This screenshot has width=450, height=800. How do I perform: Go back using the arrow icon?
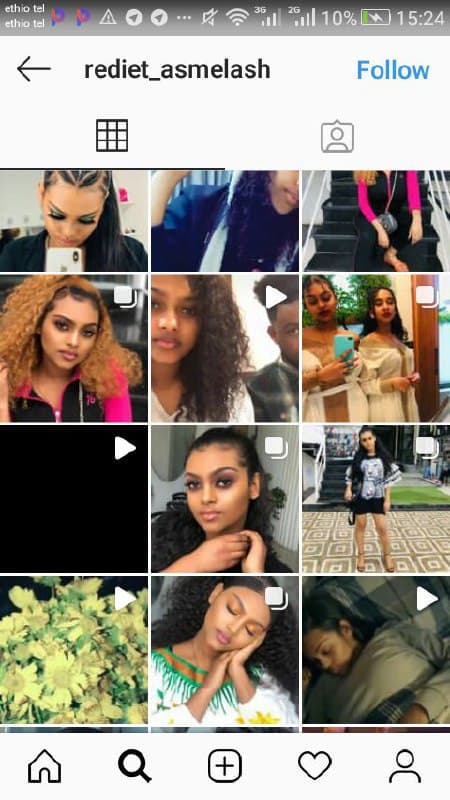point(34,69)
